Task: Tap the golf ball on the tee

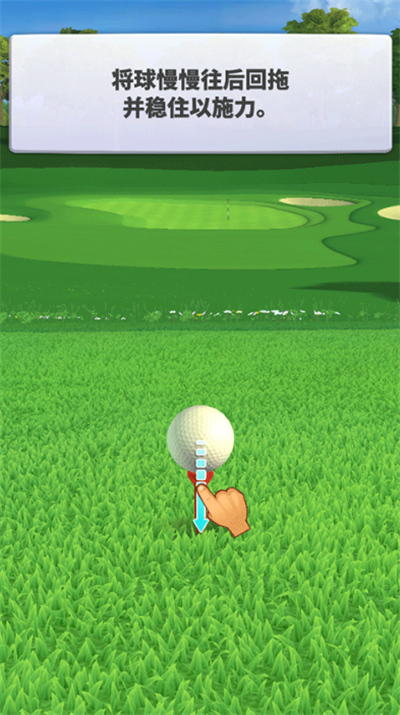Action: click(200, 439)
